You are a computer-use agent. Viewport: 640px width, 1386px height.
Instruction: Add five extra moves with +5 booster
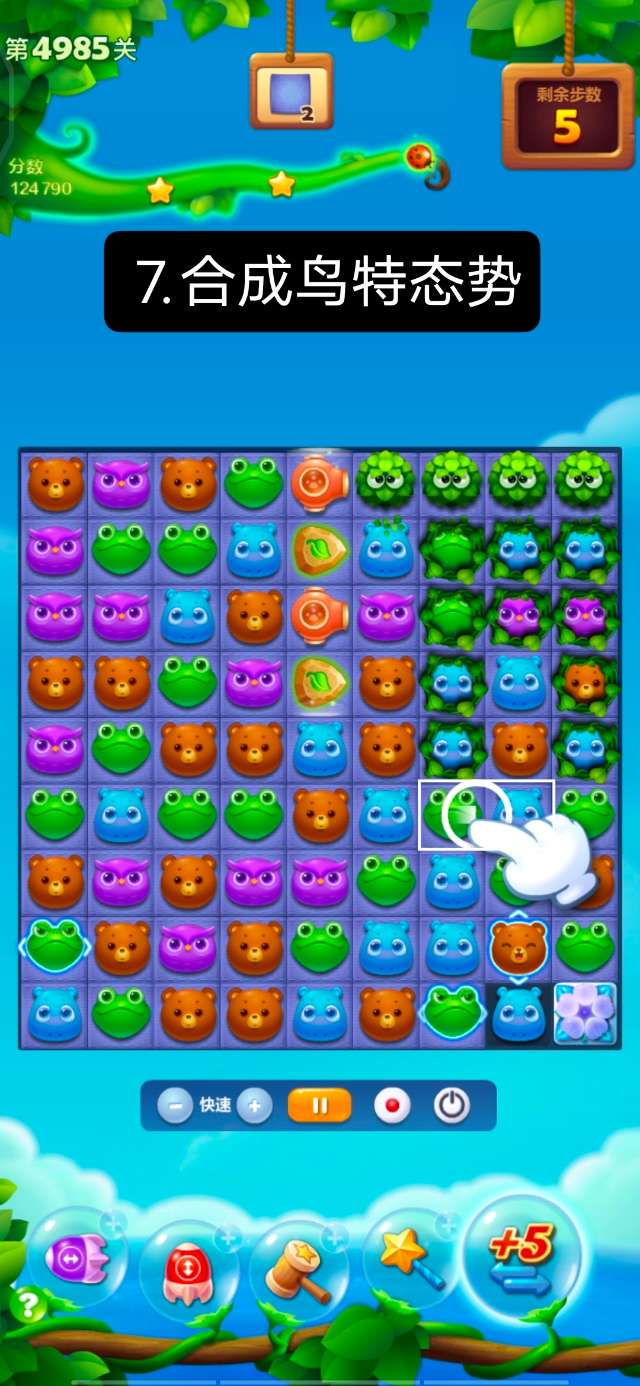523,1257
